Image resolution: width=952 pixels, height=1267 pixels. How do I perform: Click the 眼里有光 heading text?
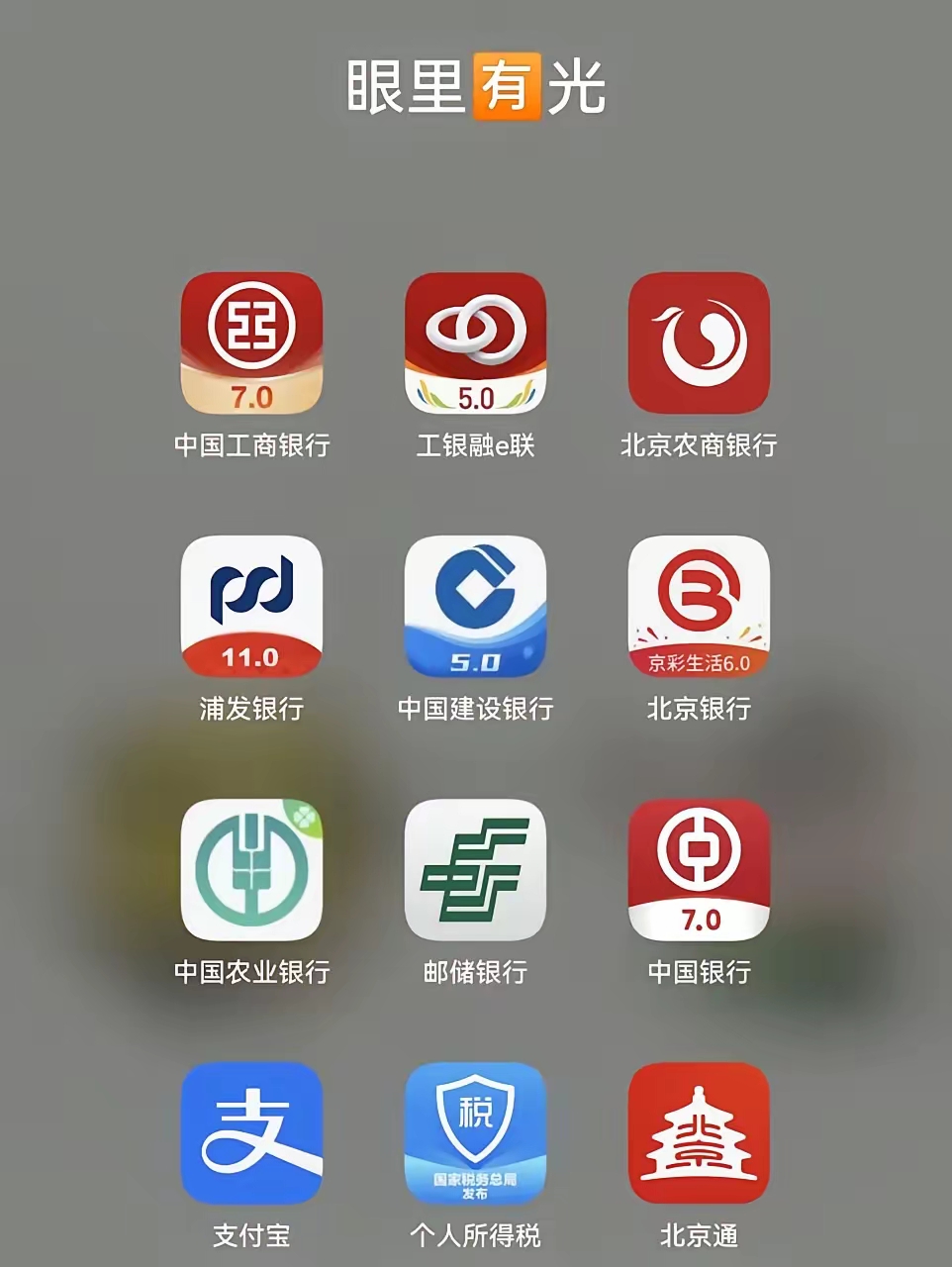click(476, 87)
